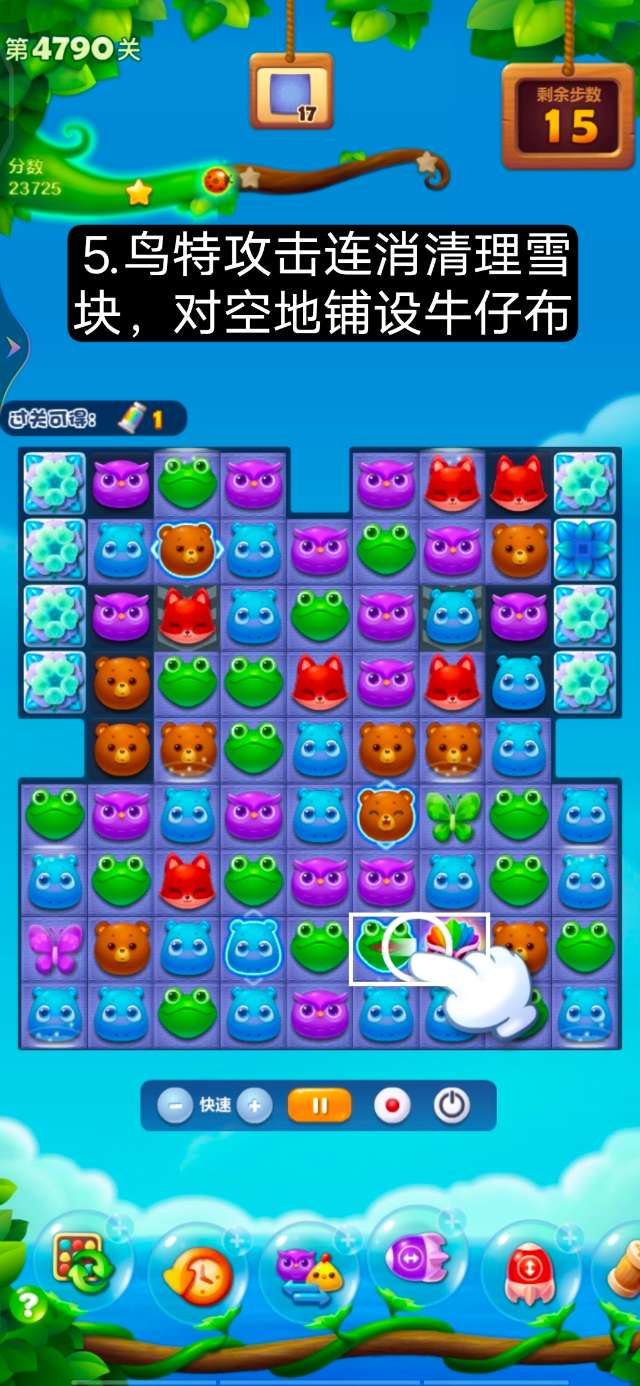Activate the red vertical rocket booster
The height and width of the screenshot is (1386, 640).
(530, 1272)
